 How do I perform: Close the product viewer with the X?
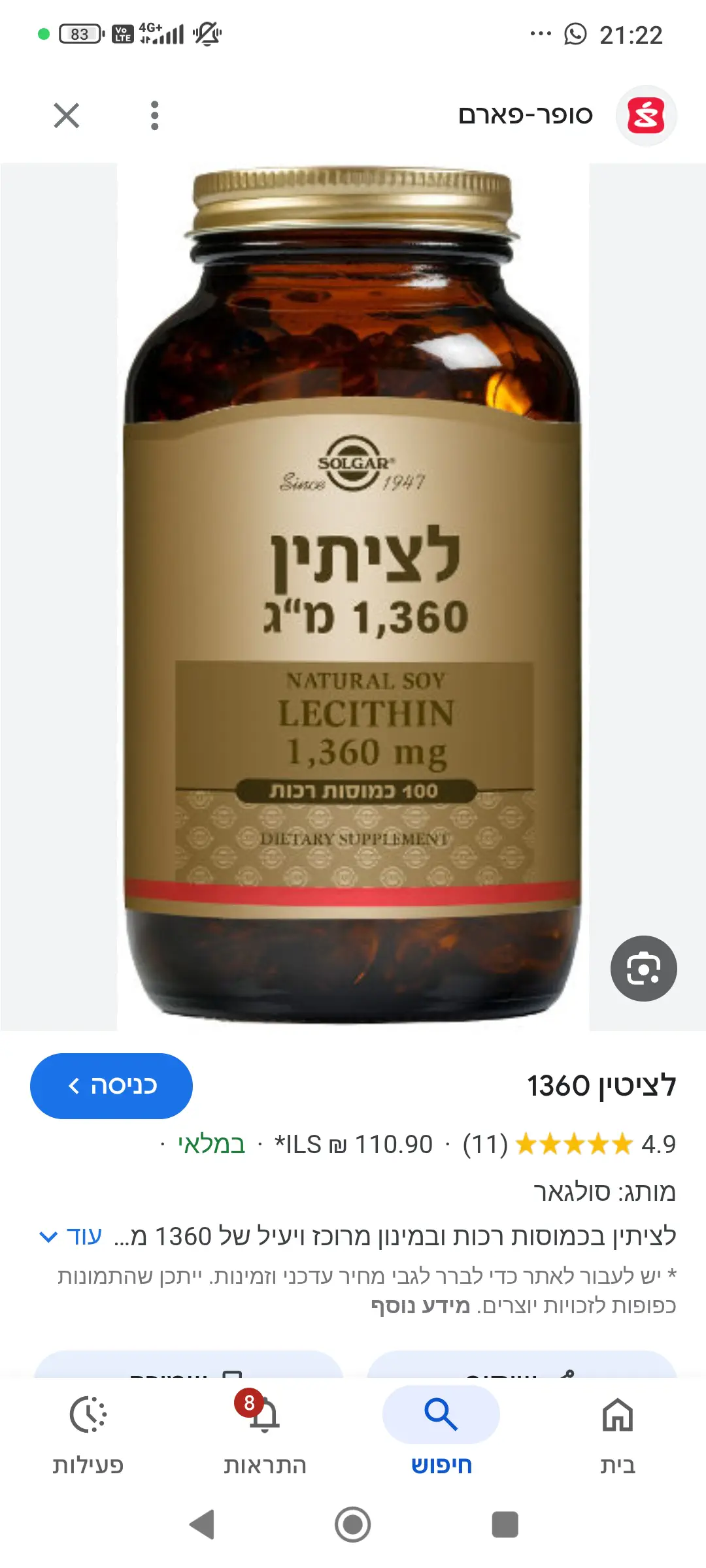66,116
